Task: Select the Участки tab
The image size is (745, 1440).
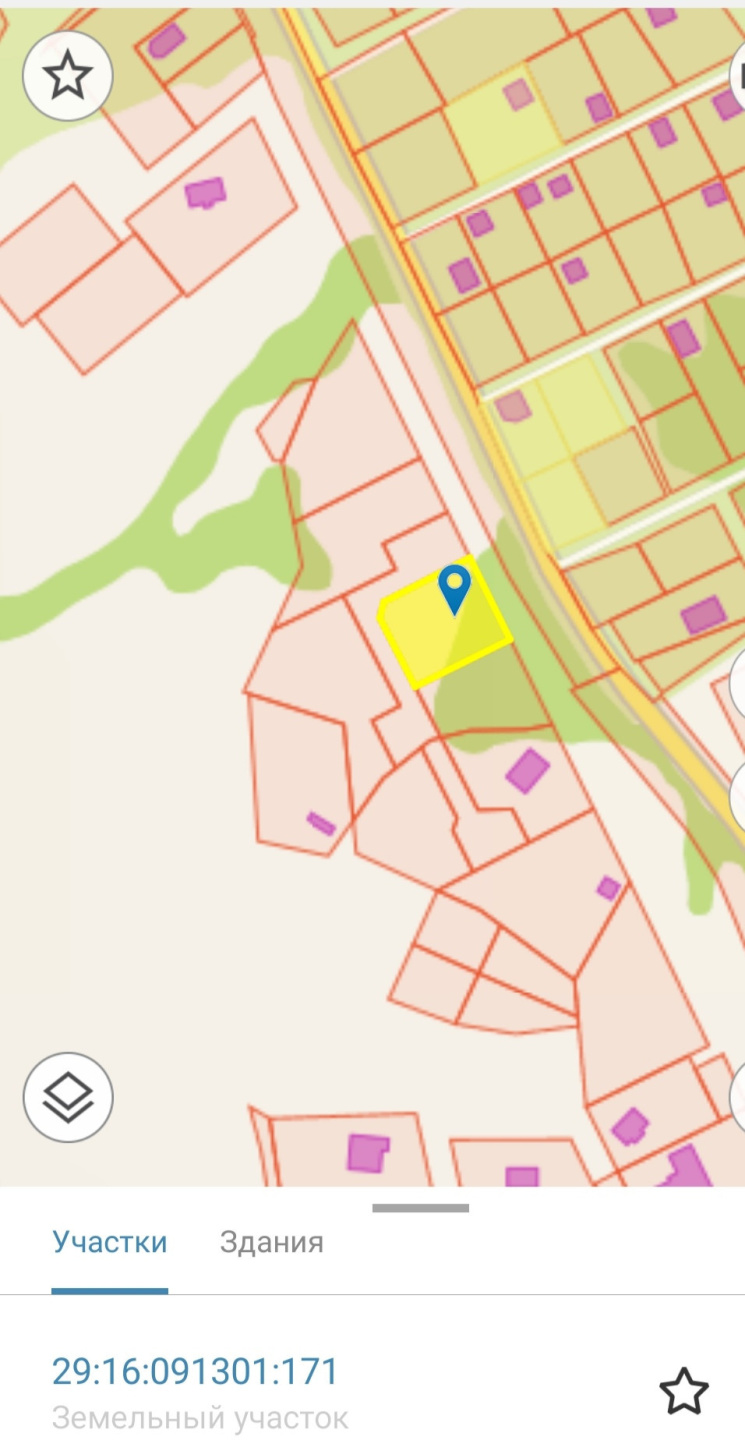Action: (x=109, y=1243)
